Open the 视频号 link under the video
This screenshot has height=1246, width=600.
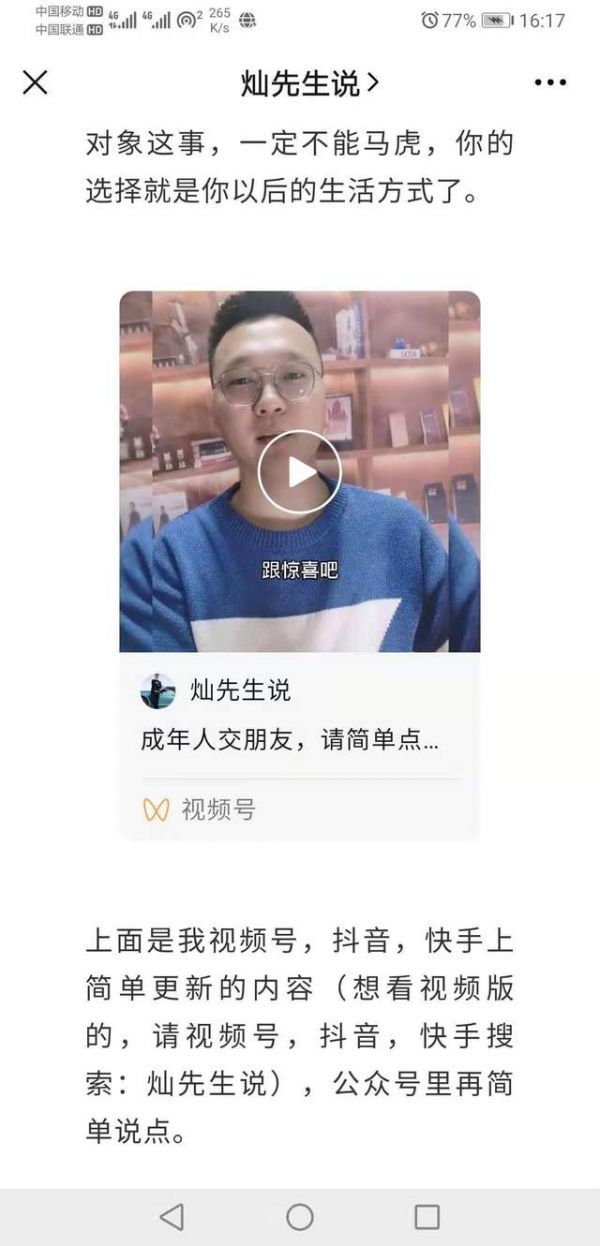pos(200,809)
